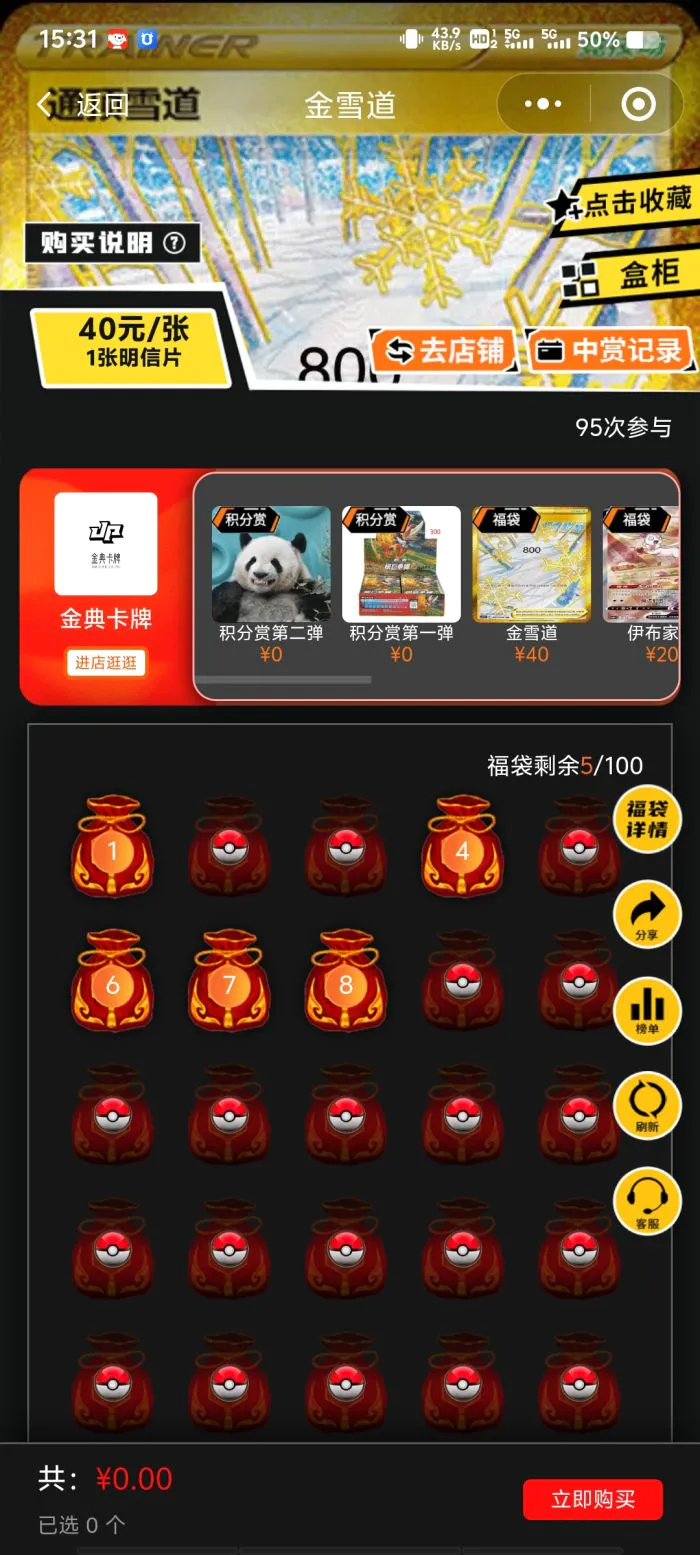Select lucky bag number 7
Viewport: 700px width, 1555px height.
[229, 983]
